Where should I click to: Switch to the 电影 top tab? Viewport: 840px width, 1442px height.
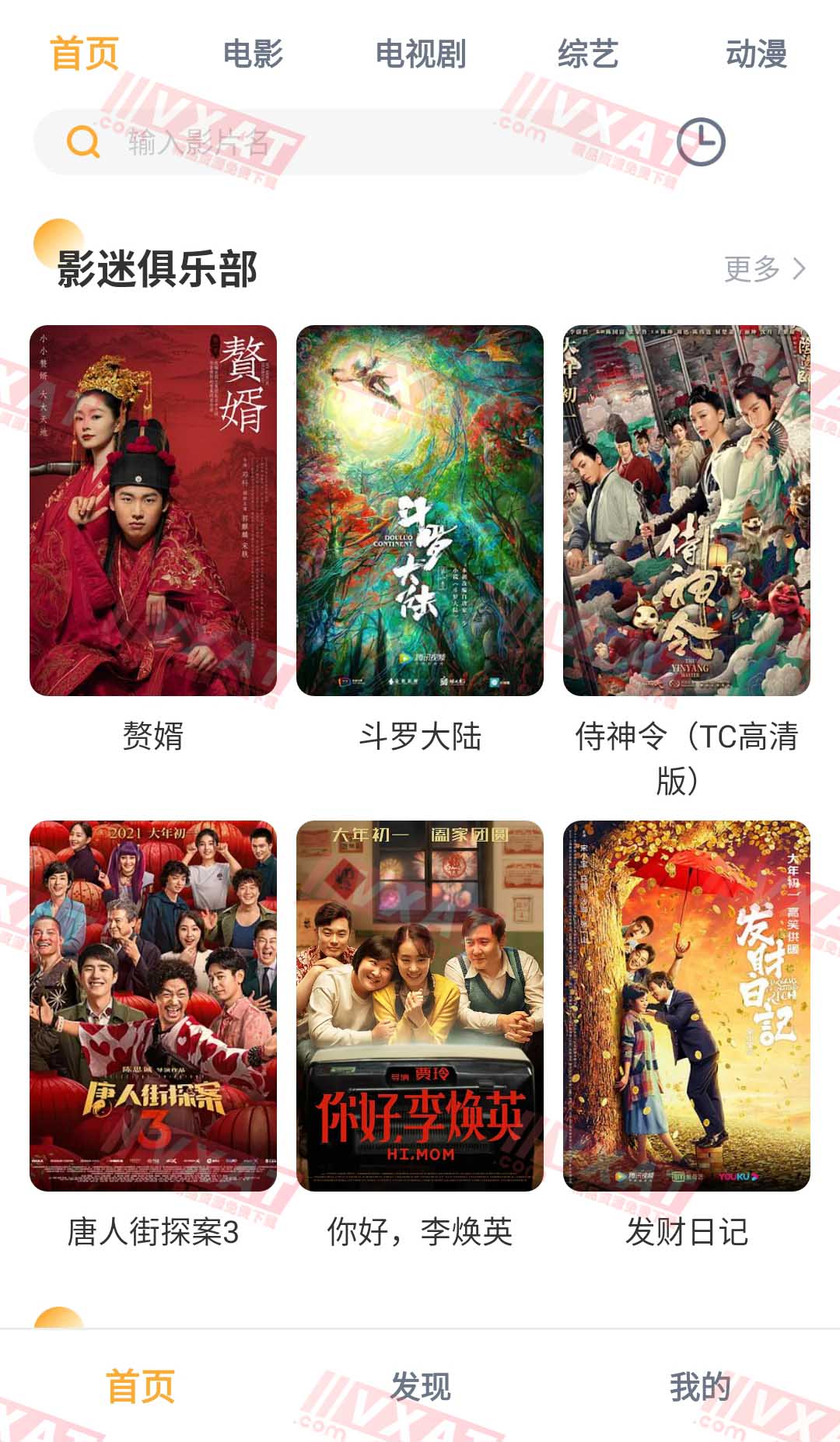252,54
